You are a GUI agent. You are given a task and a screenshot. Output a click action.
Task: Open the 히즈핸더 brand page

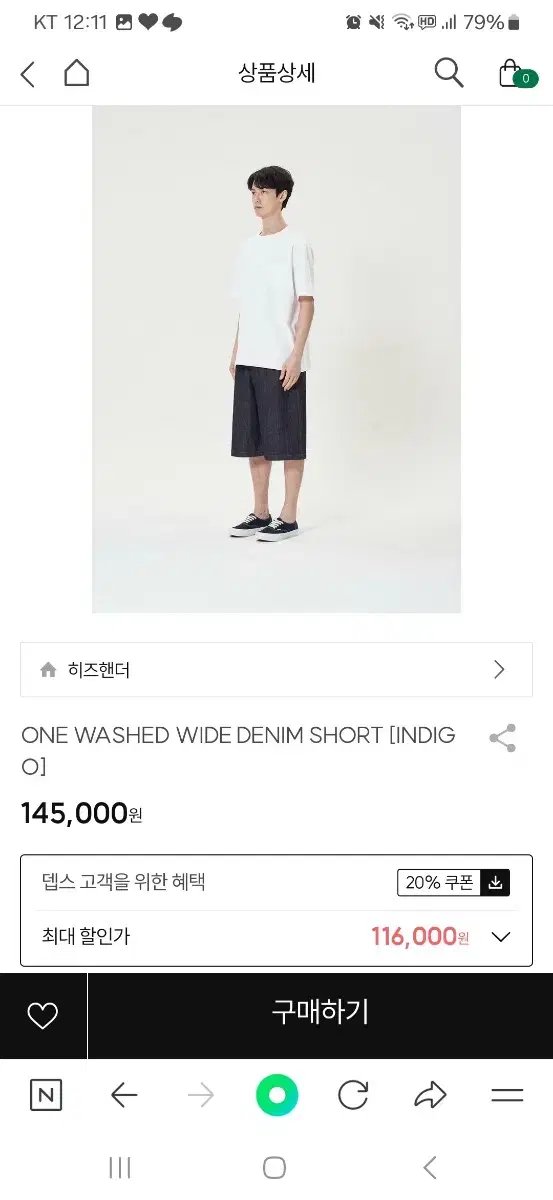pyautogui.click(x=276, y=670)
